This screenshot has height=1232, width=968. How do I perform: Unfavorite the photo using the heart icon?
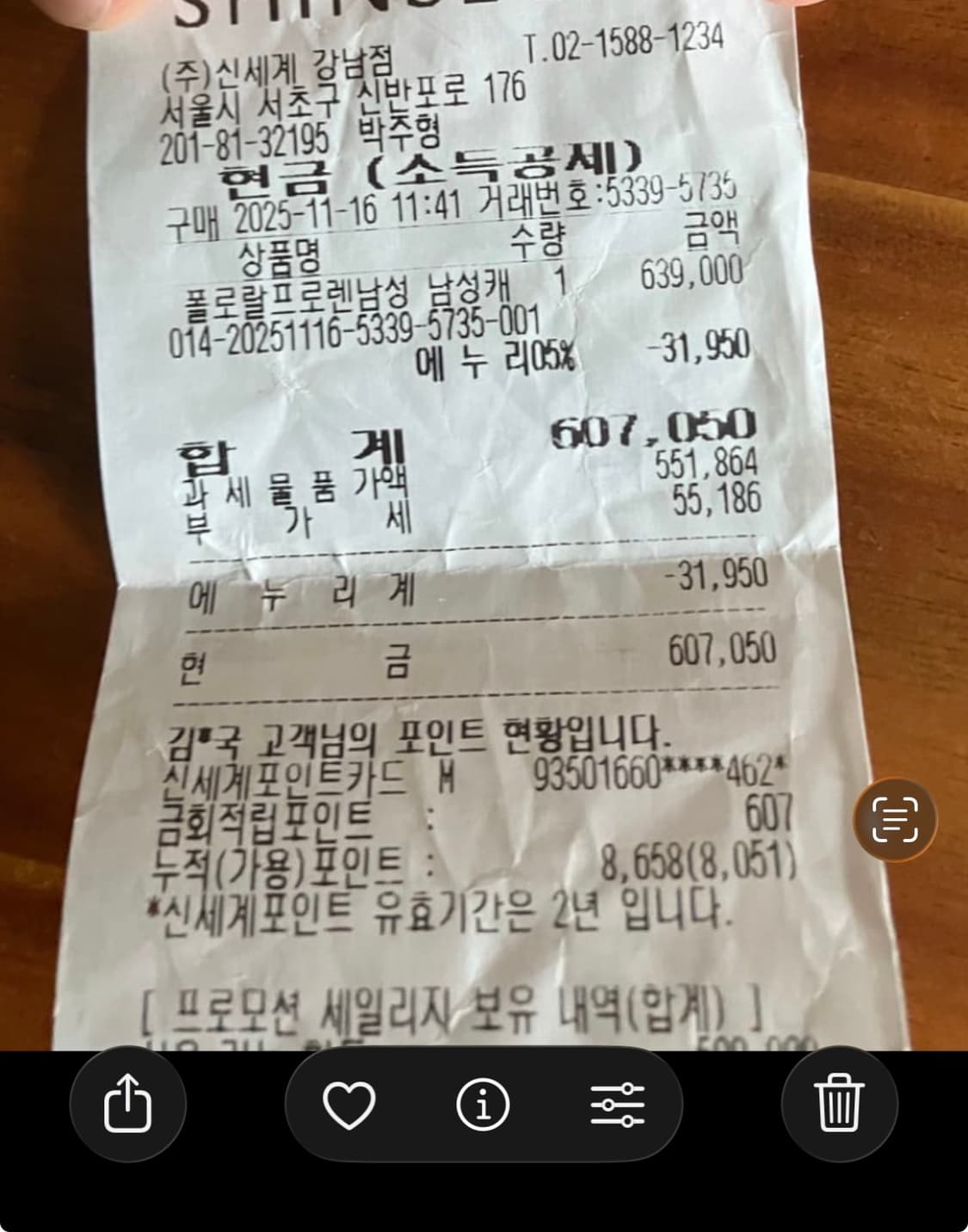(x=348, y=1106)
